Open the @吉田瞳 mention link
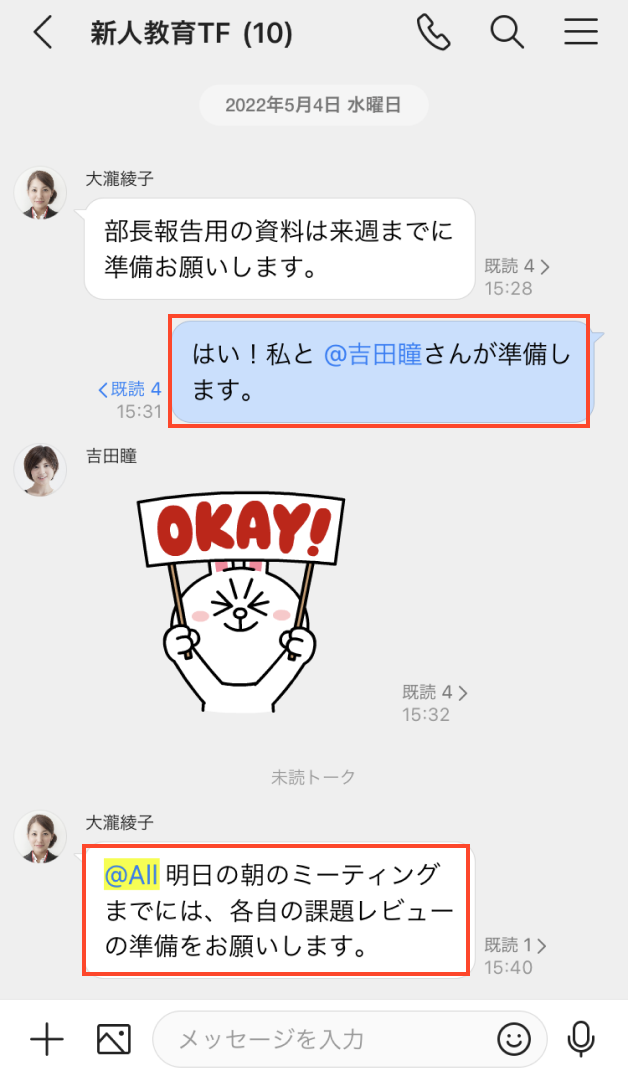This screenshot has height=1080, width=628. point(373,355)
